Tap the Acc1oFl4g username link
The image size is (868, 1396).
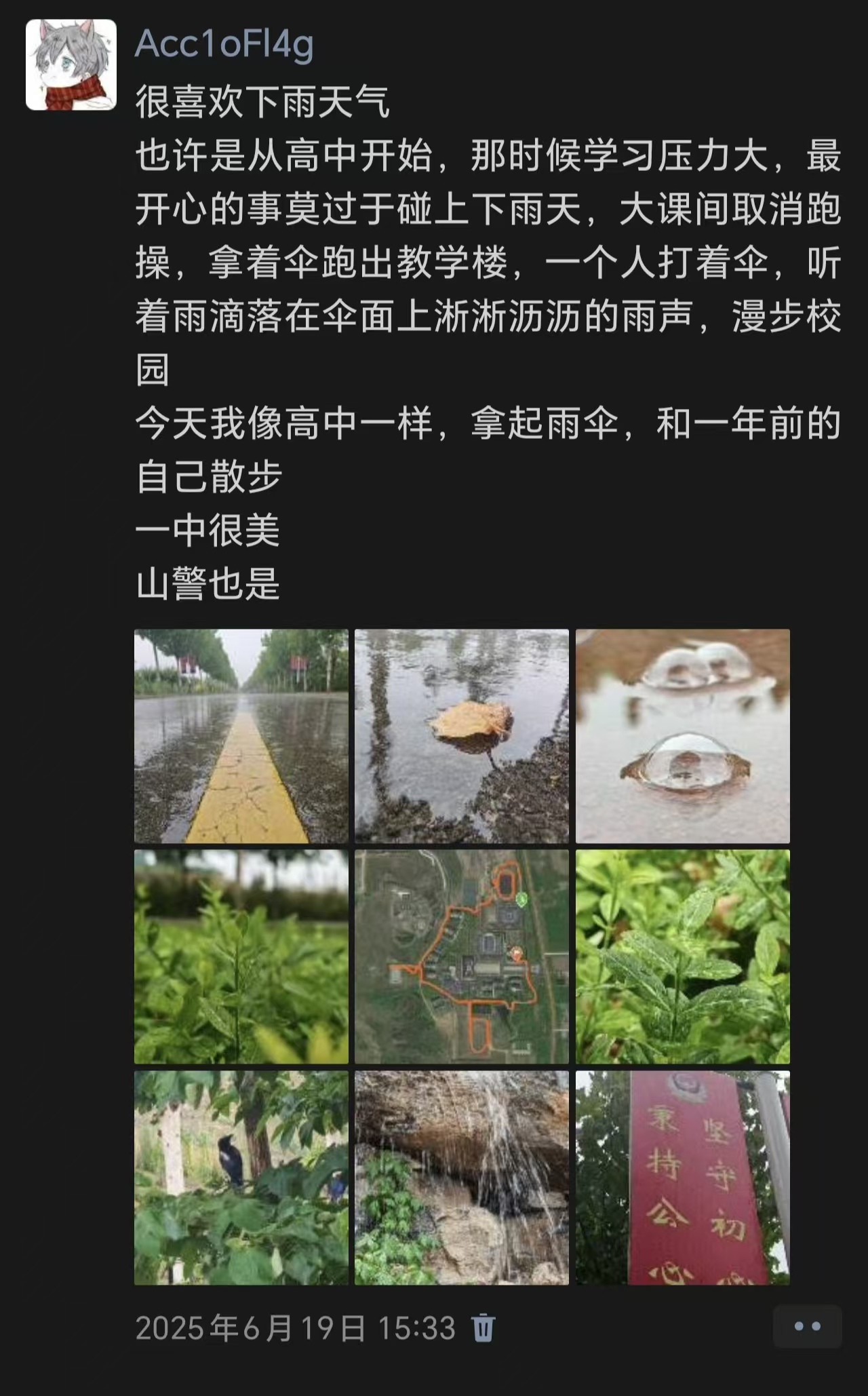[x=224, y=45]
